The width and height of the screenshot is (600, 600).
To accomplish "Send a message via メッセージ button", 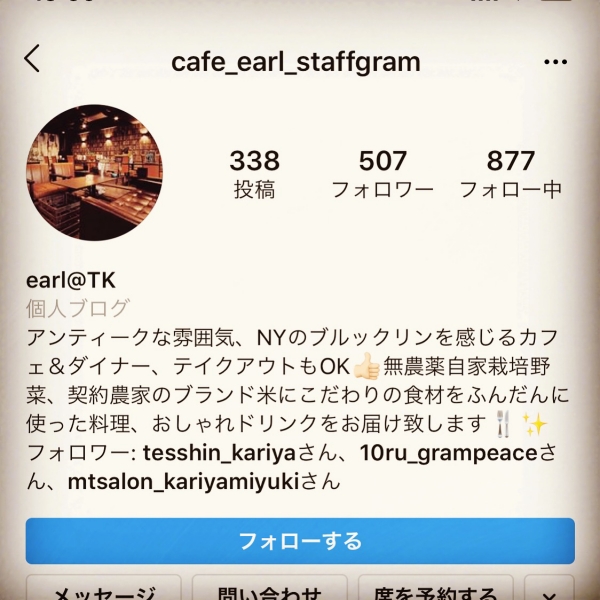I will pyautogui.click(x=103, y=590).
